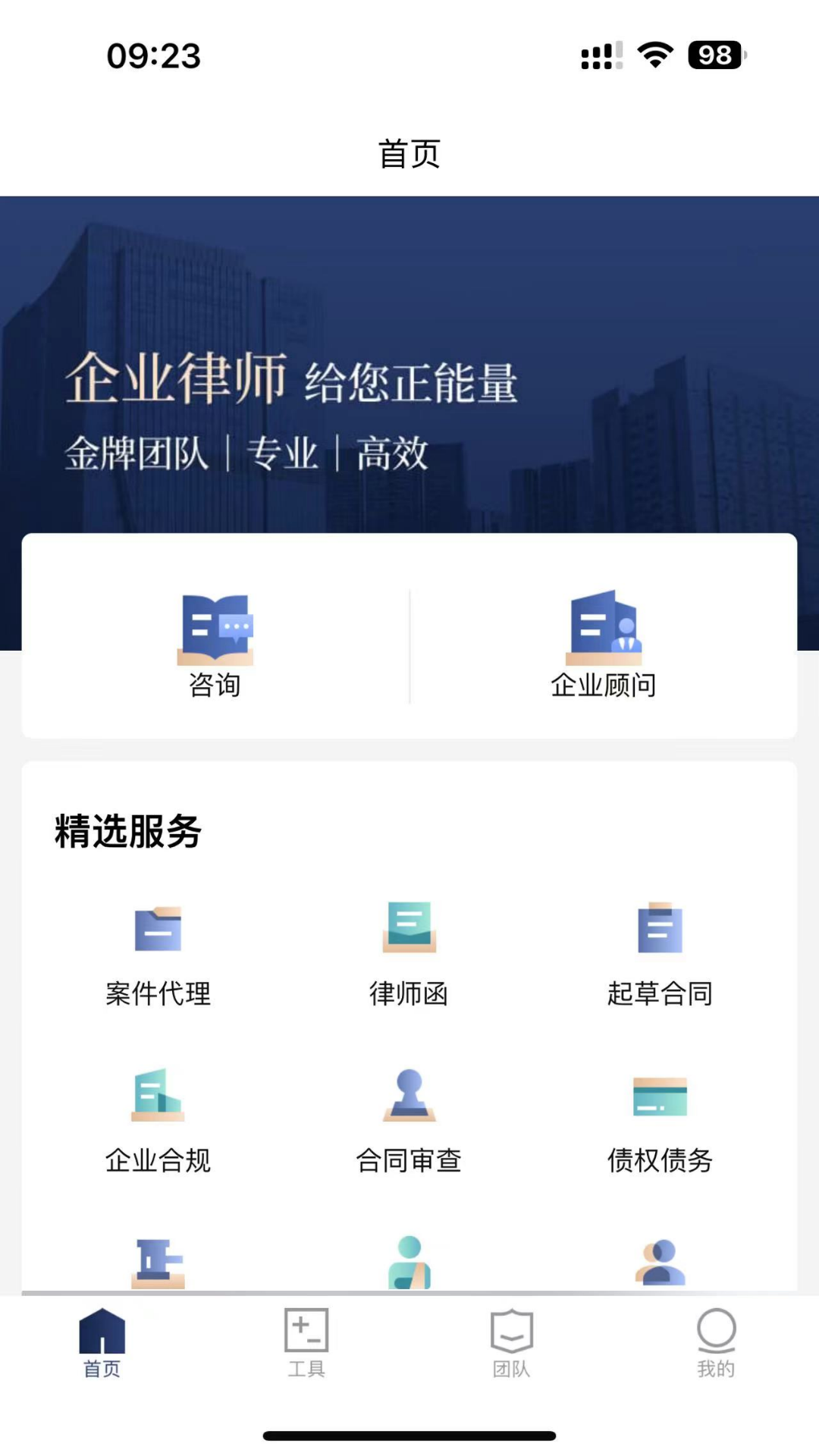The image size is (819, 1456).
Task: Select the 合同审查 contract review service
Action: pos(409,1121)
